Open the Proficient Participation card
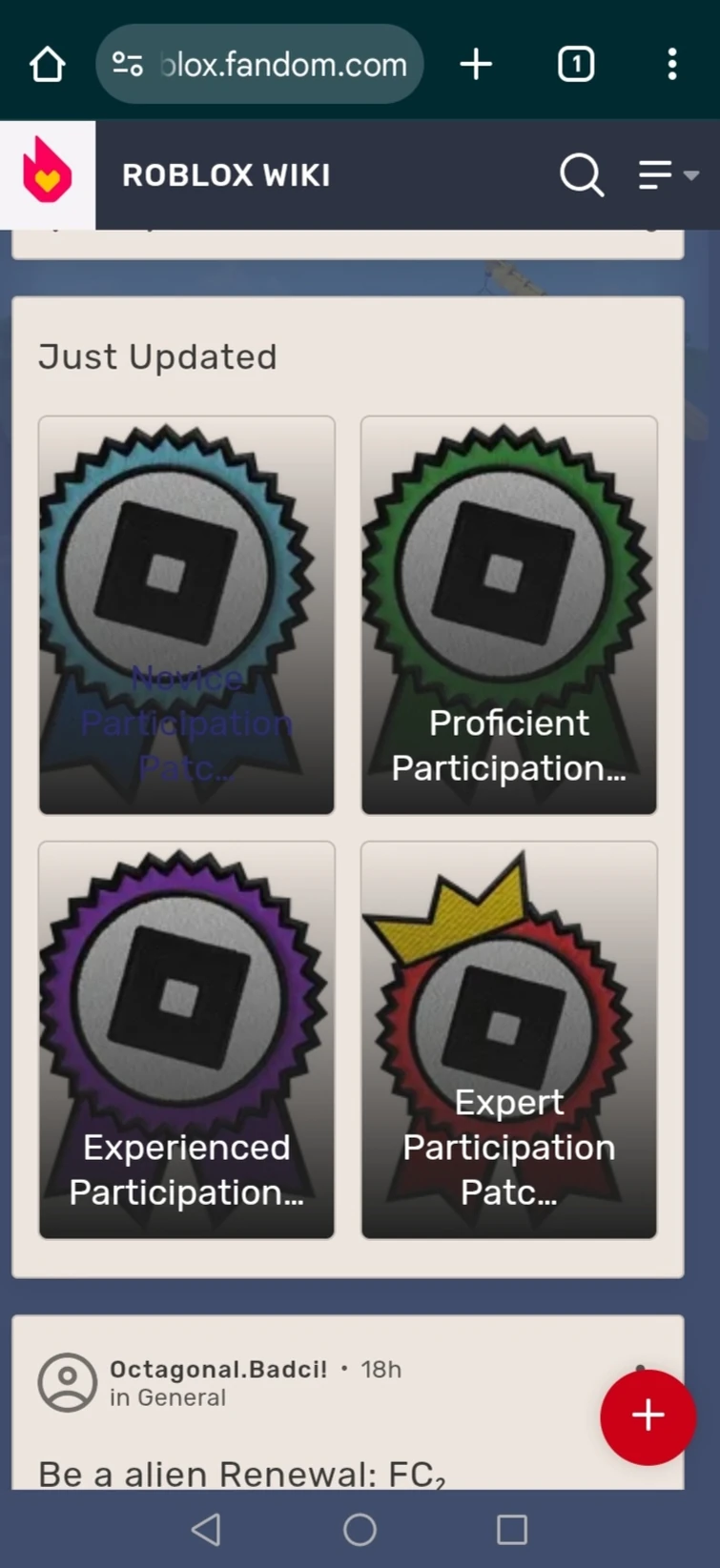 click(x=509, y=615)
